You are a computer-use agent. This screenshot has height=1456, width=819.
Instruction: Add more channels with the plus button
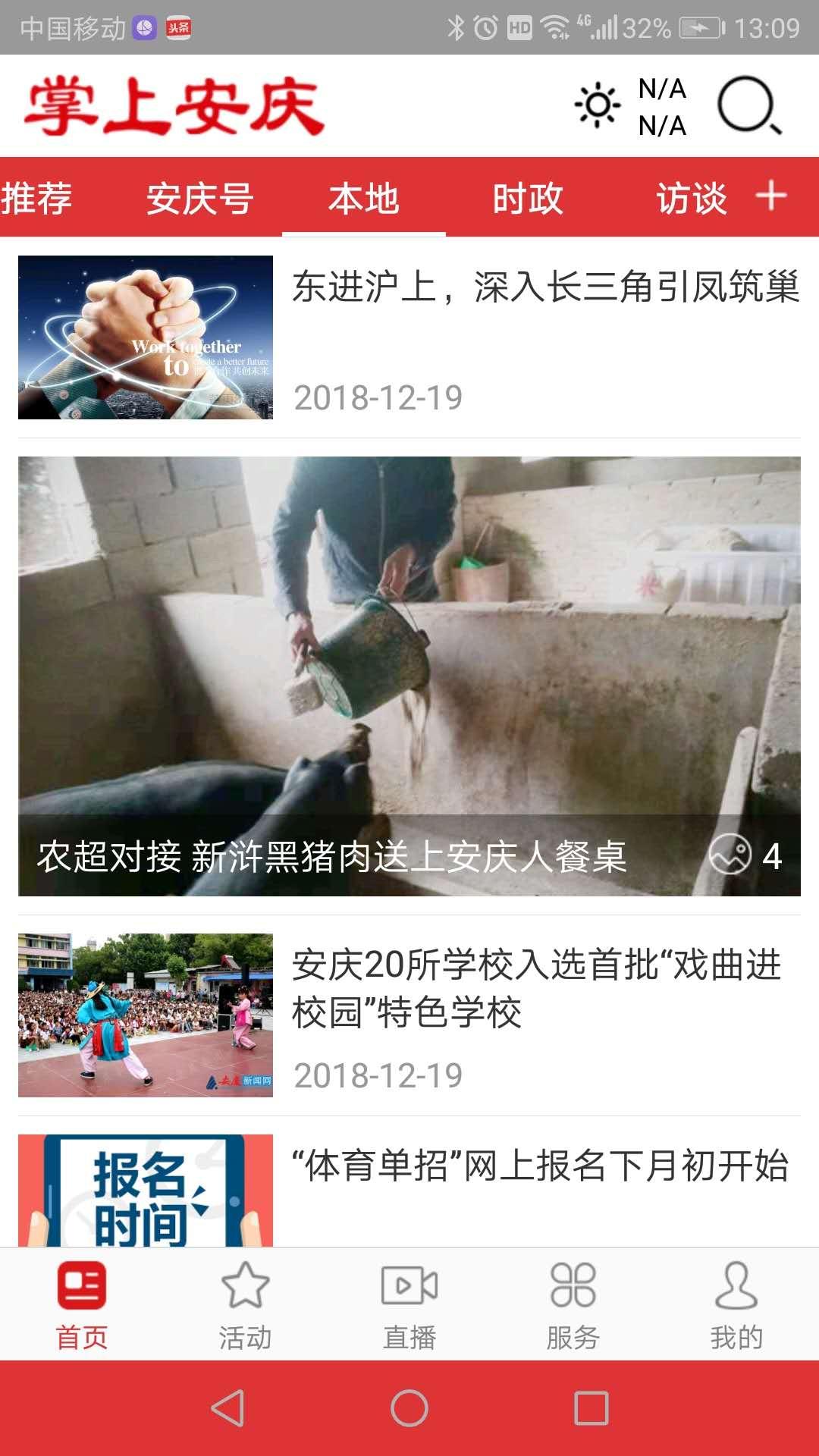(x=772, y=197)
